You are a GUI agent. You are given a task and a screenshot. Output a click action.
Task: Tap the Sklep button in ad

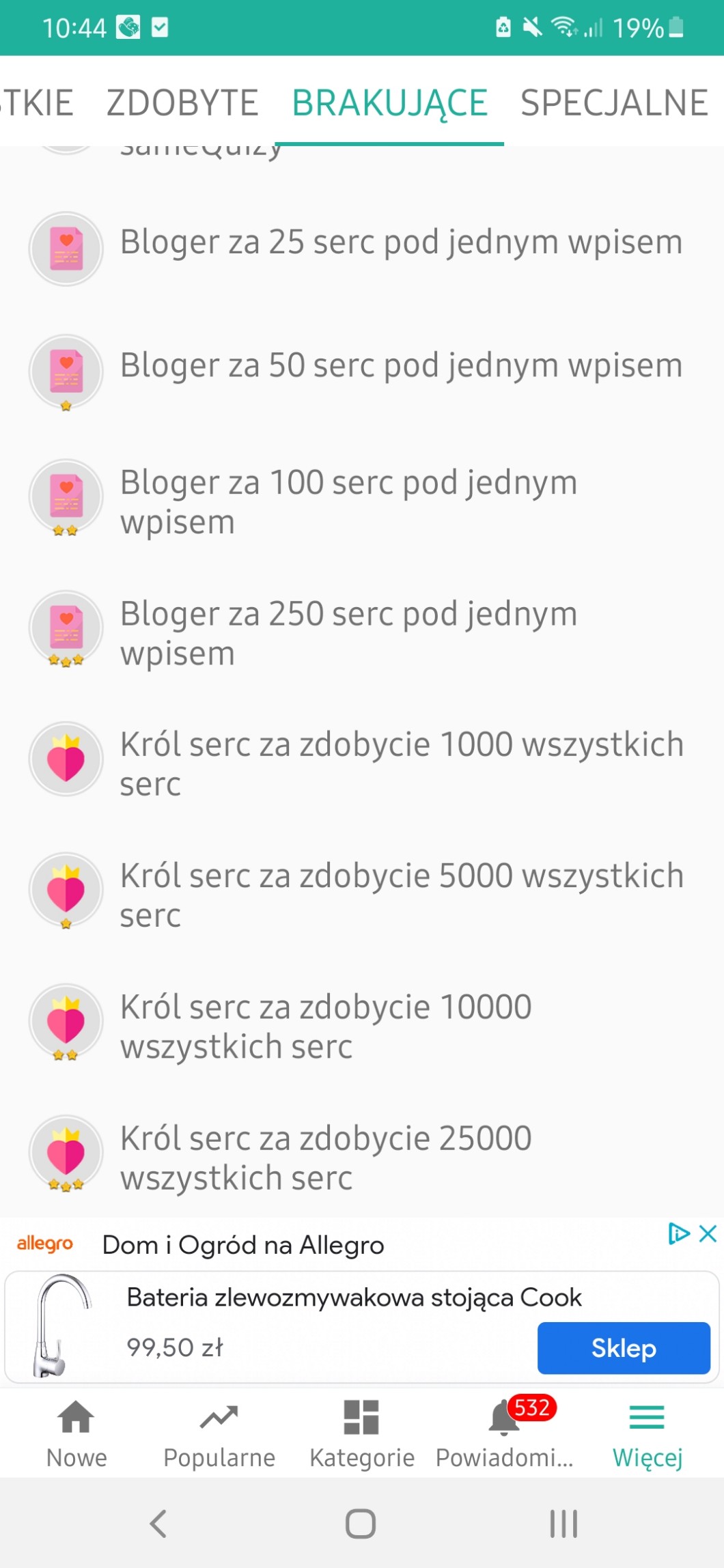[623, 1347]
